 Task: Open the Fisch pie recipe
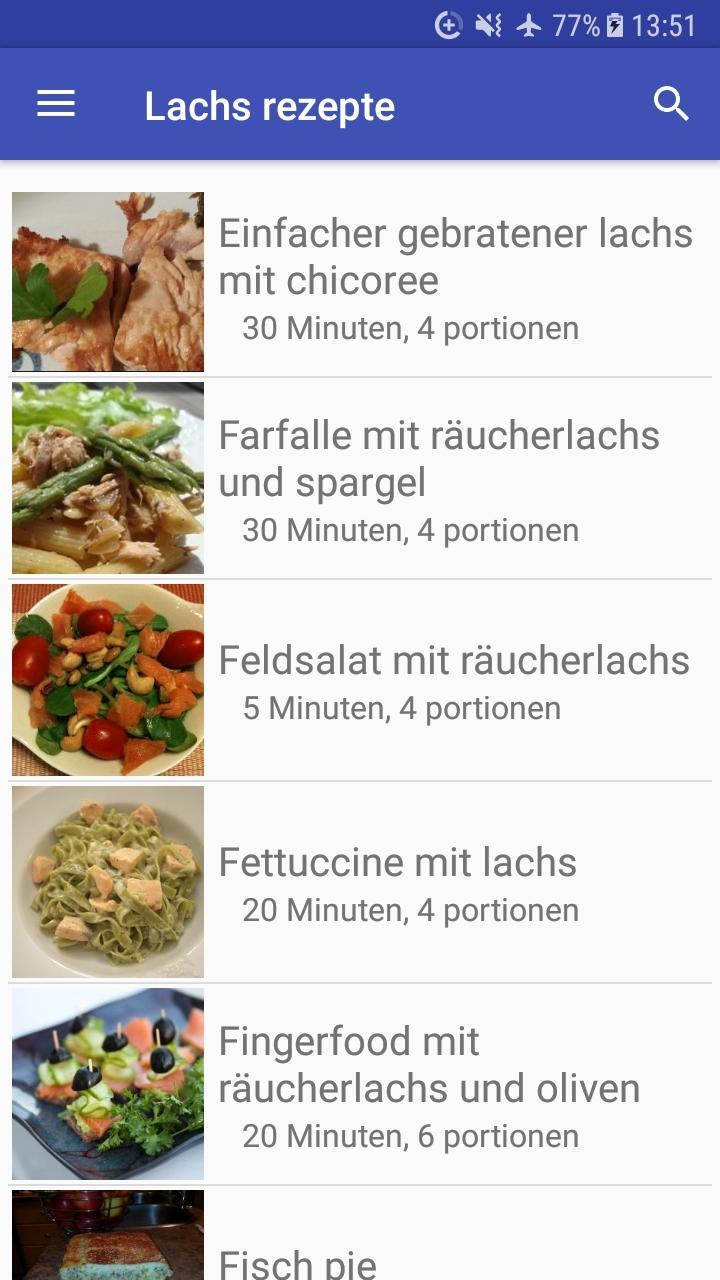[360, 1233]
